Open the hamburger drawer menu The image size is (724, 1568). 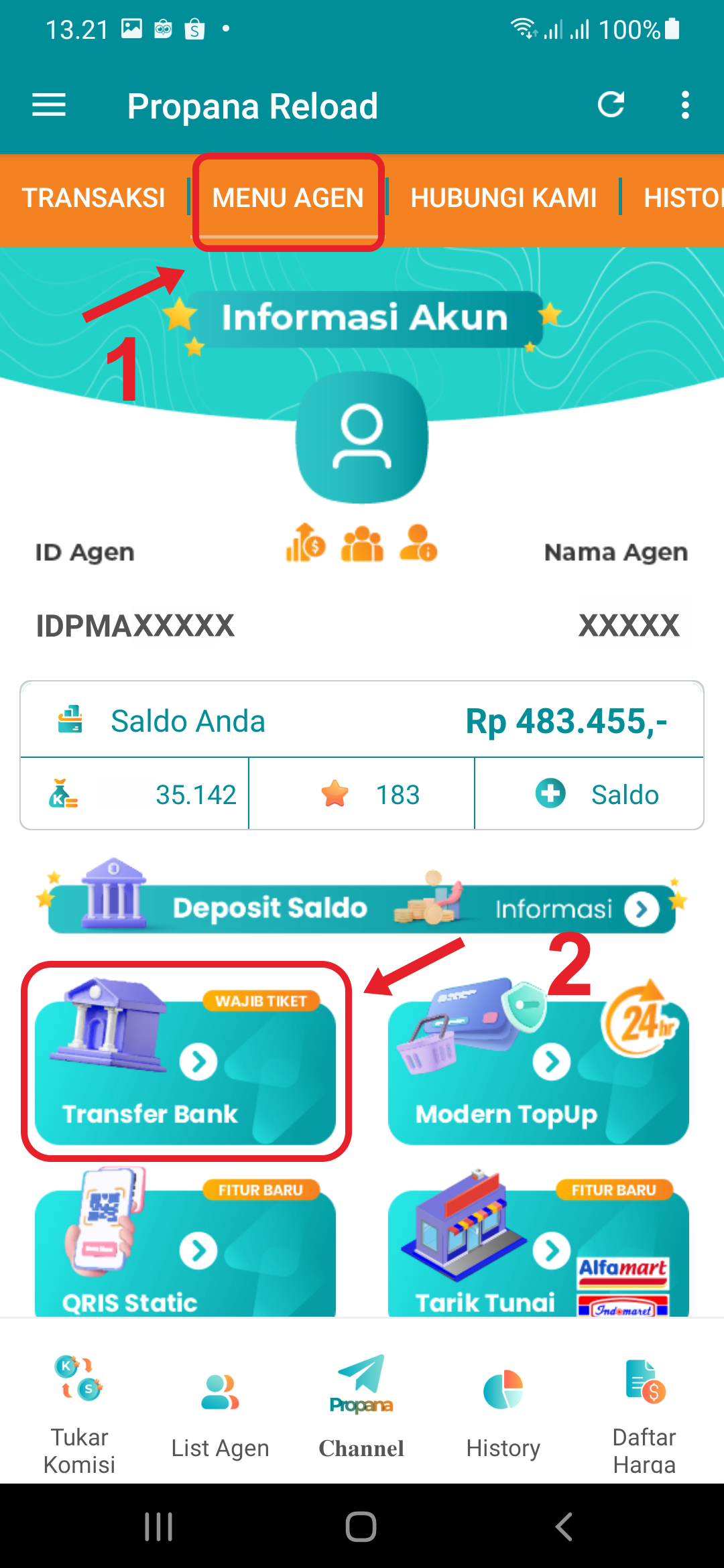[49, 105]
